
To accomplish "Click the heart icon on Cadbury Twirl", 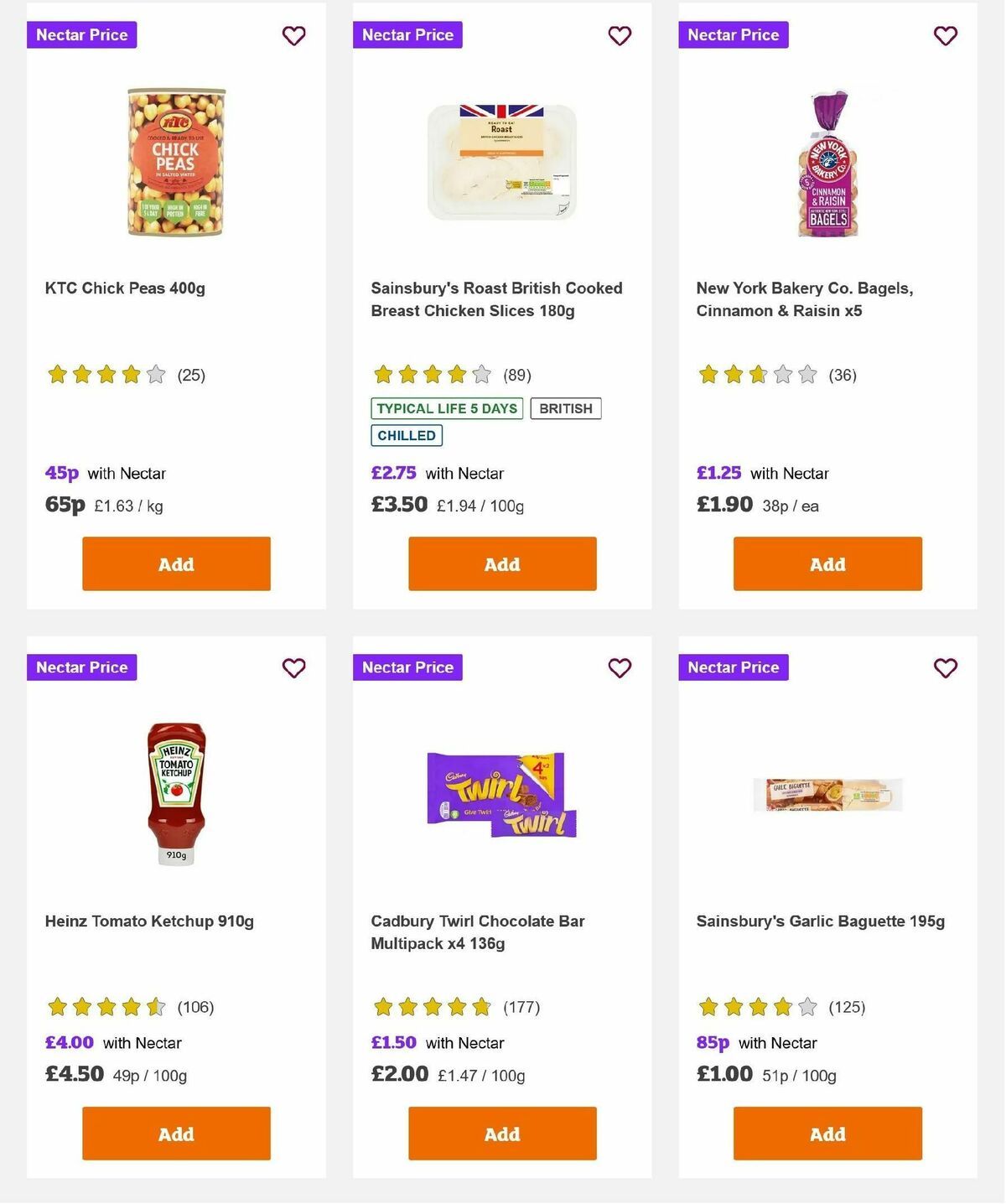I will pyautogui.click(x=620, y=668).
